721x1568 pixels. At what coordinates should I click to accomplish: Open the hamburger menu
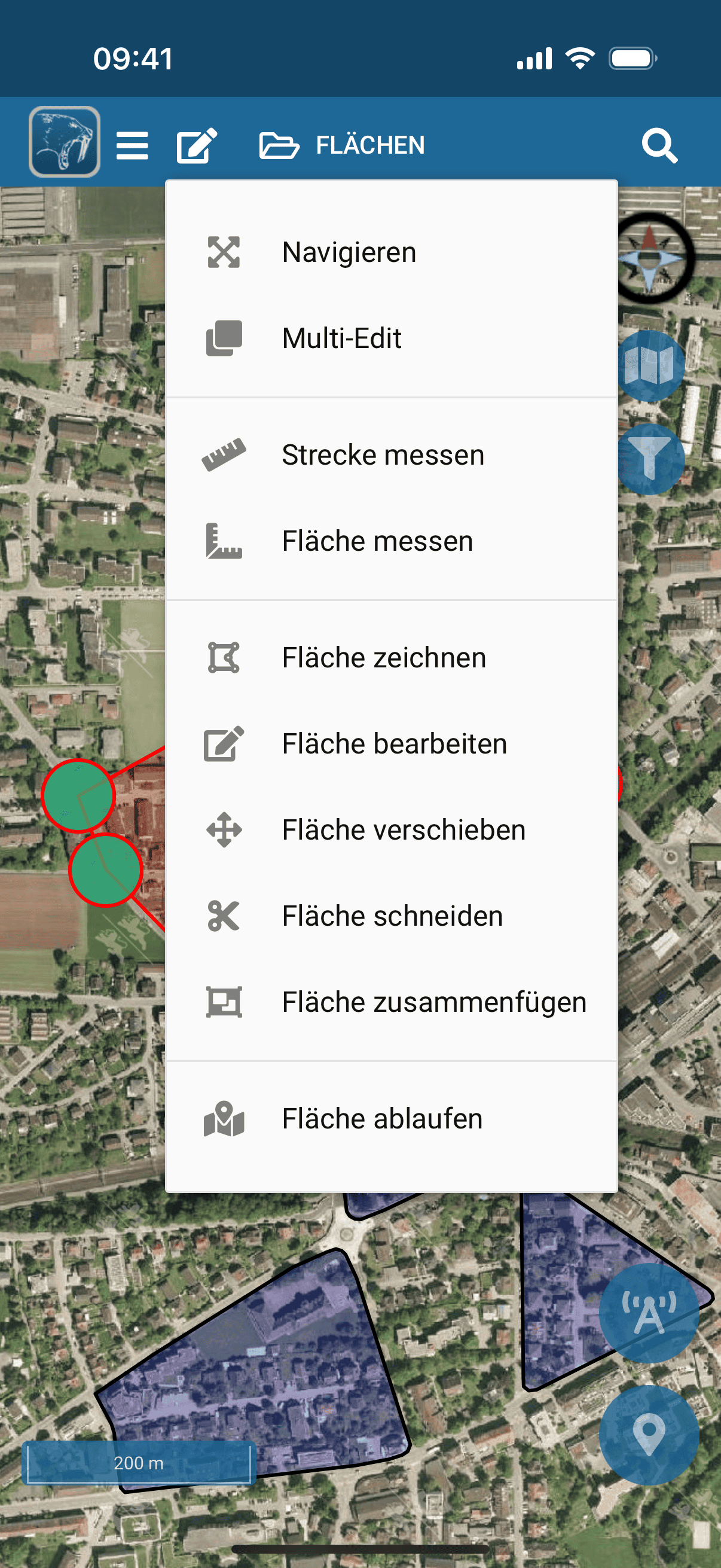132,145
